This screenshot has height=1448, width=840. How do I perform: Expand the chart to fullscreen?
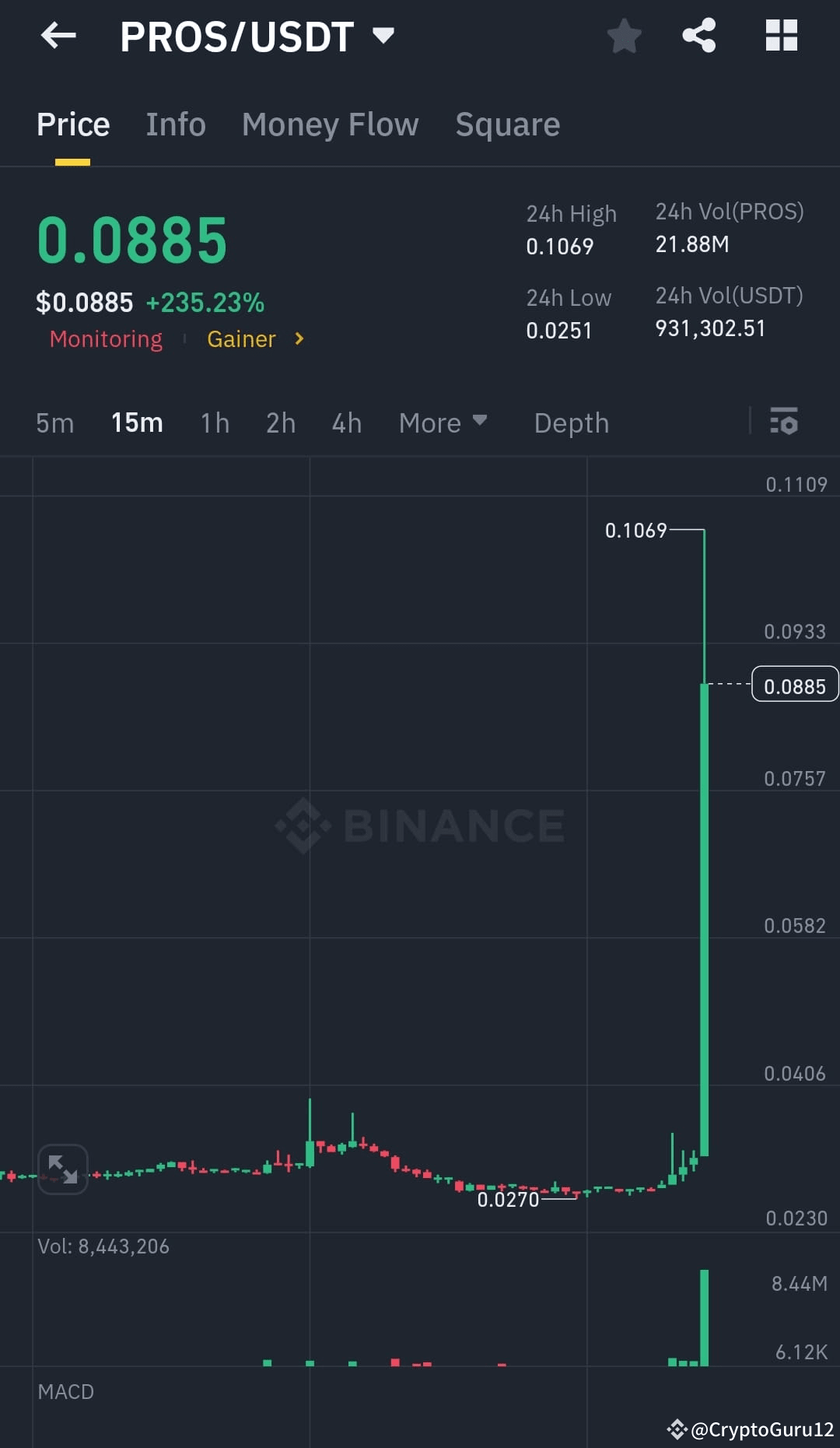tap(62, 1168)
